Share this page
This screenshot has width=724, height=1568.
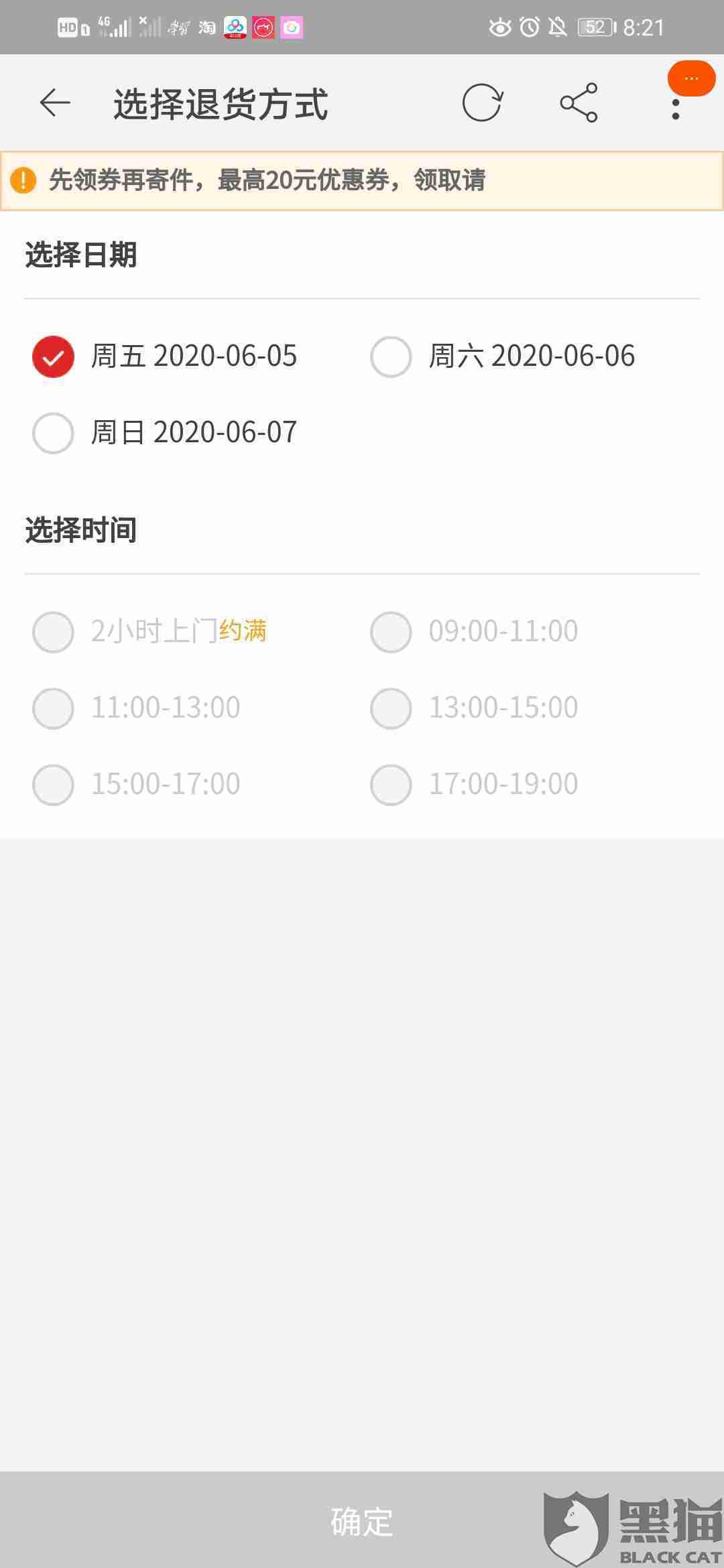(579, 103)
